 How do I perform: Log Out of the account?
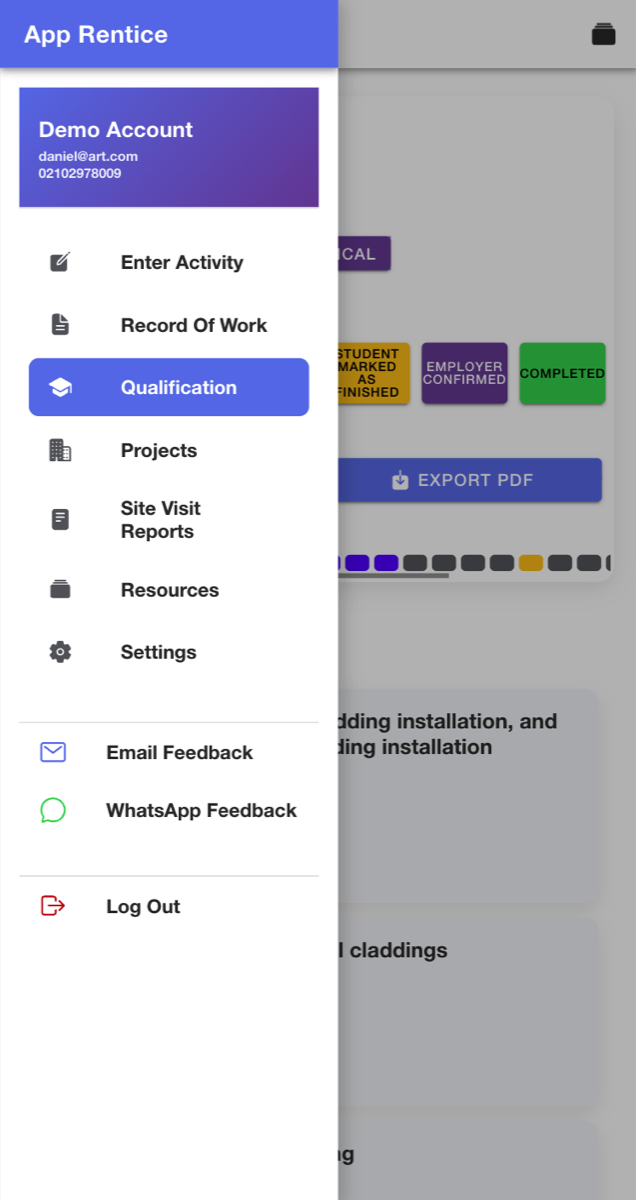tap(169, 906)
